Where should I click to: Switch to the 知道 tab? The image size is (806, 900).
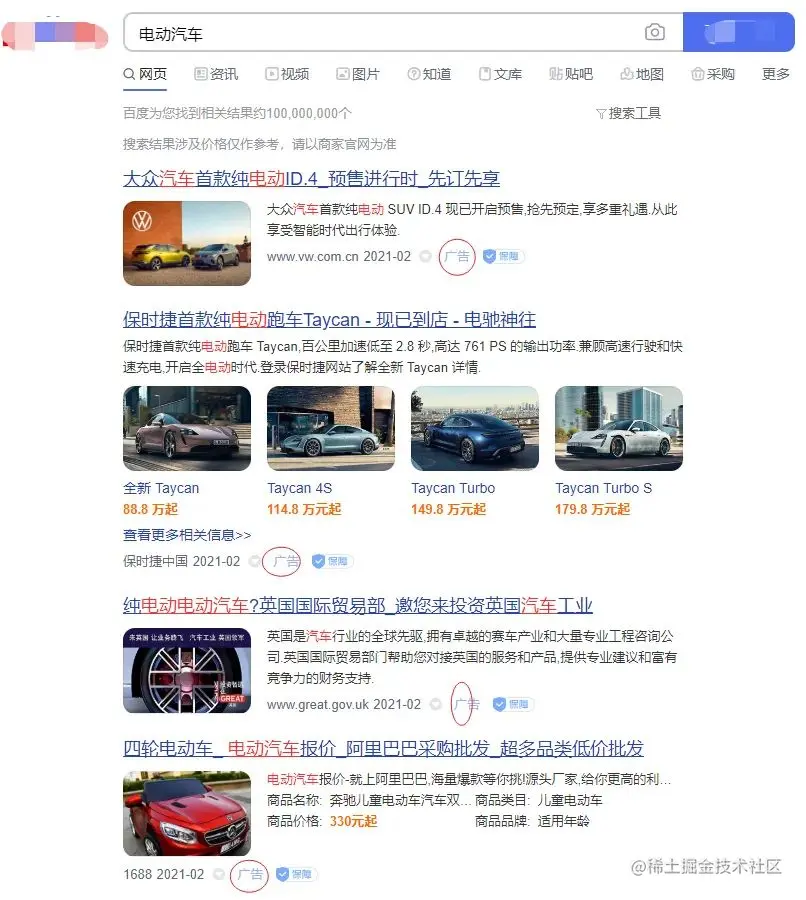[x=429, y=74]
